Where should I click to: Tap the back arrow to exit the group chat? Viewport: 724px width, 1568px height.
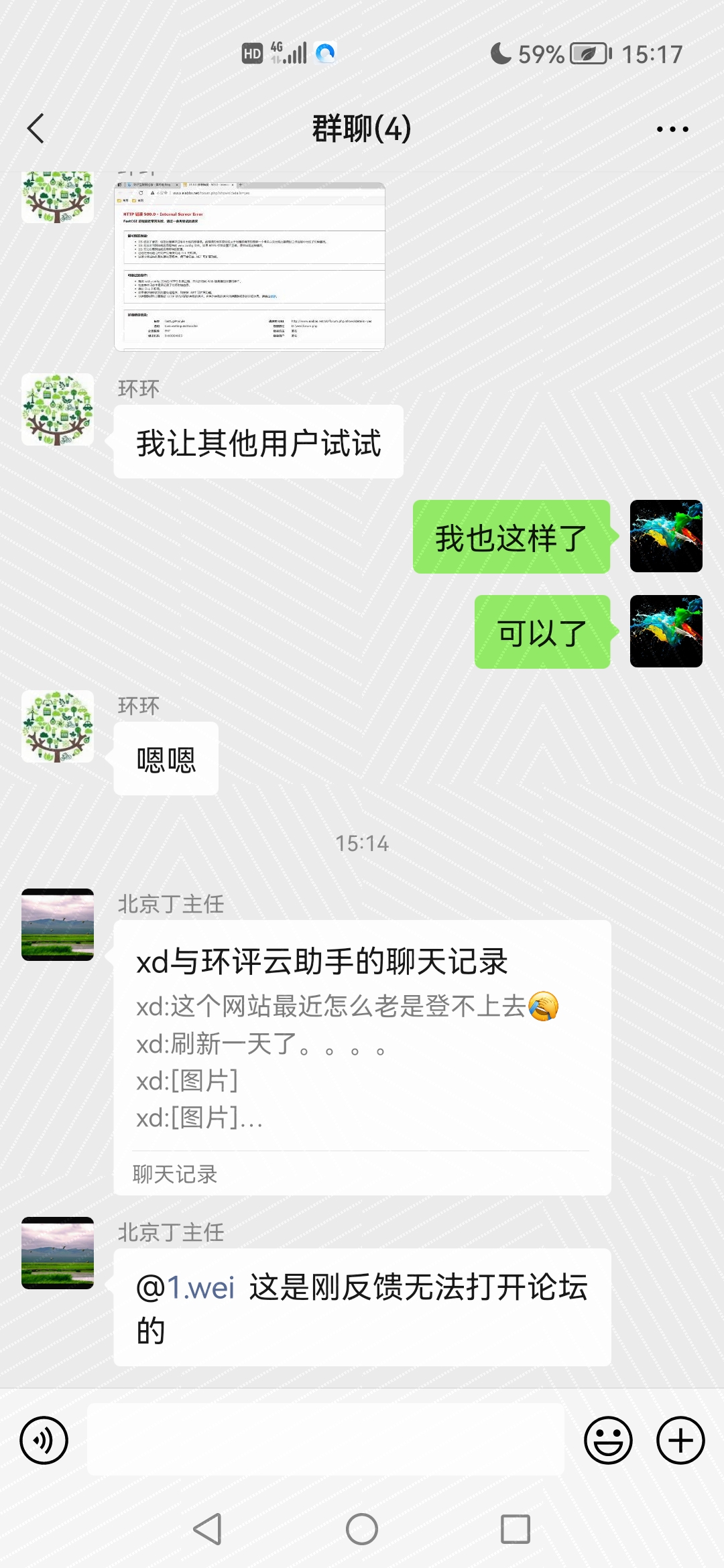click(37, 127)
